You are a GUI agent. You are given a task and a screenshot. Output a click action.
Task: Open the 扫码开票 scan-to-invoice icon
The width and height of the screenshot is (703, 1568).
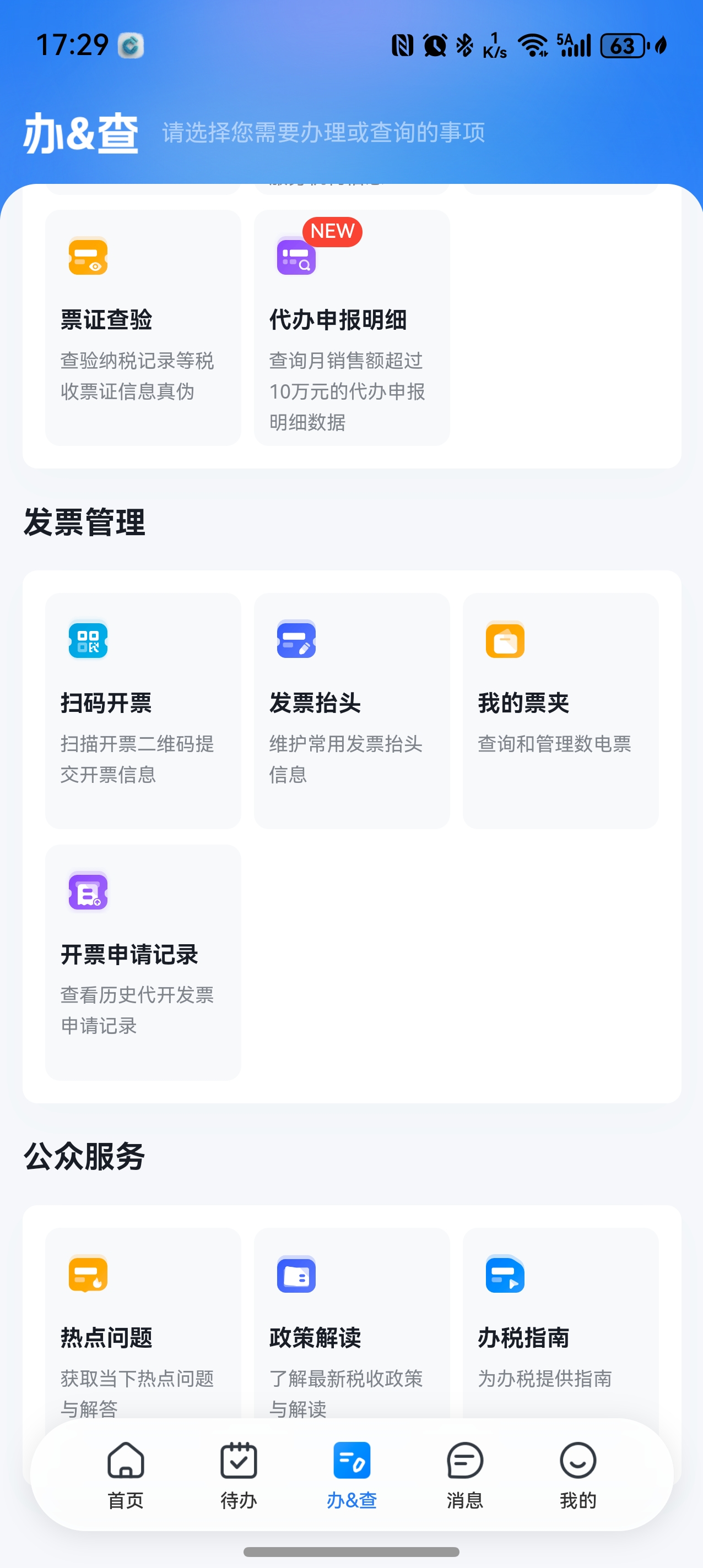click(x=88, y=640)
